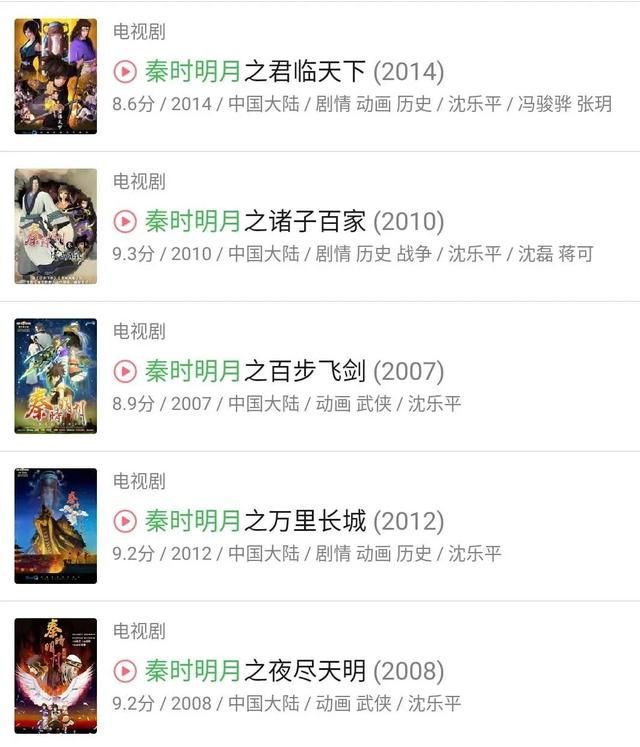Play 秦时明月之诸子百家 via its play icon
Image resolution: width=640 pixels, height=747 pixels.
[x=125, y=222]
